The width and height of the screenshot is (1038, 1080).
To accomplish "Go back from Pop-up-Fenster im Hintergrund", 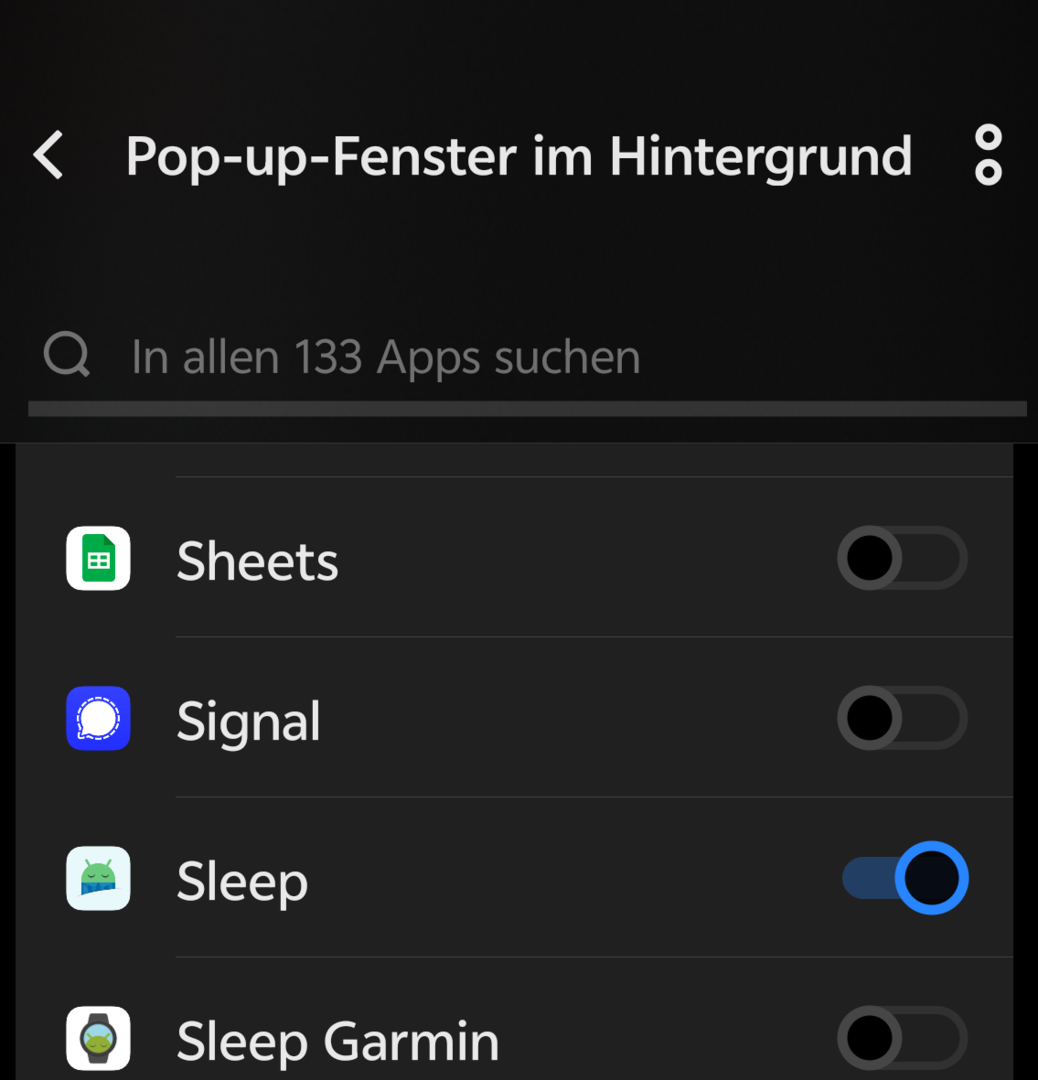I will [48, 156].
